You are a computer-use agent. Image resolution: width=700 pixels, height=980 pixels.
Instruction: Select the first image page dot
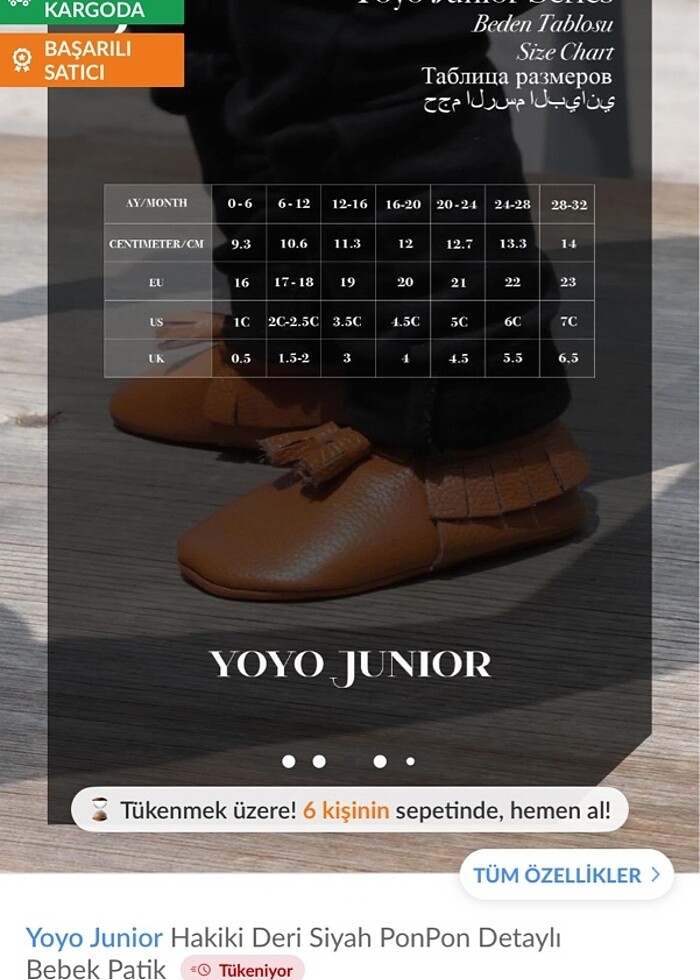click(x=289, y=761)
